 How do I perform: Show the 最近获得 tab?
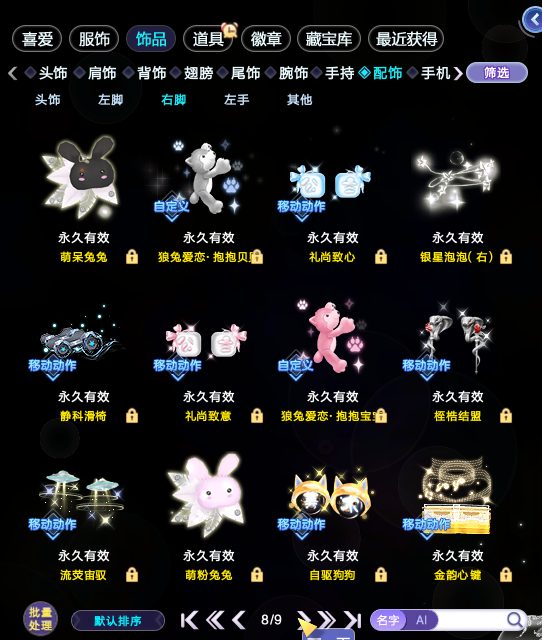pos(406,39)
